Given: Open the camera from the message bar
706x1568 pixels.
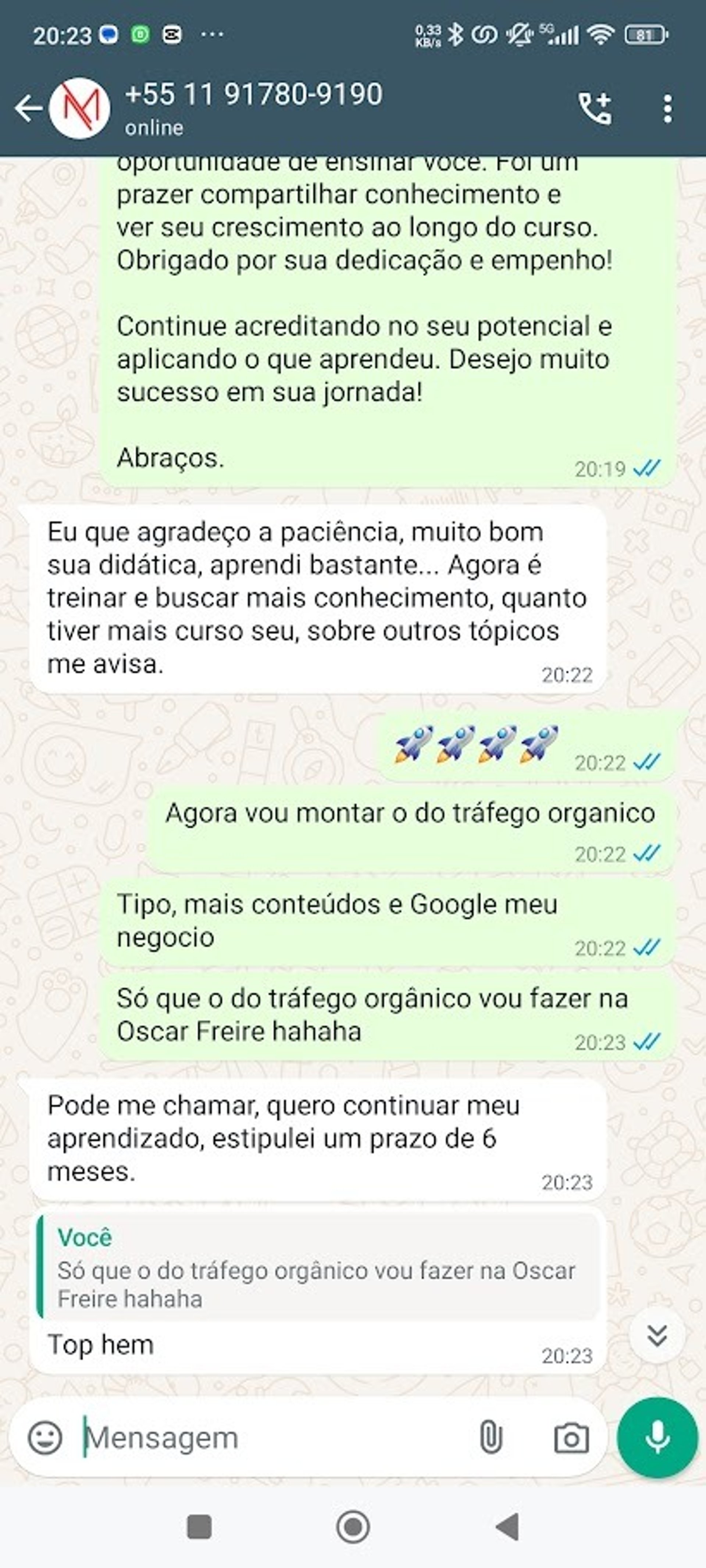Looking at the screenshot, I should 571,1438.
